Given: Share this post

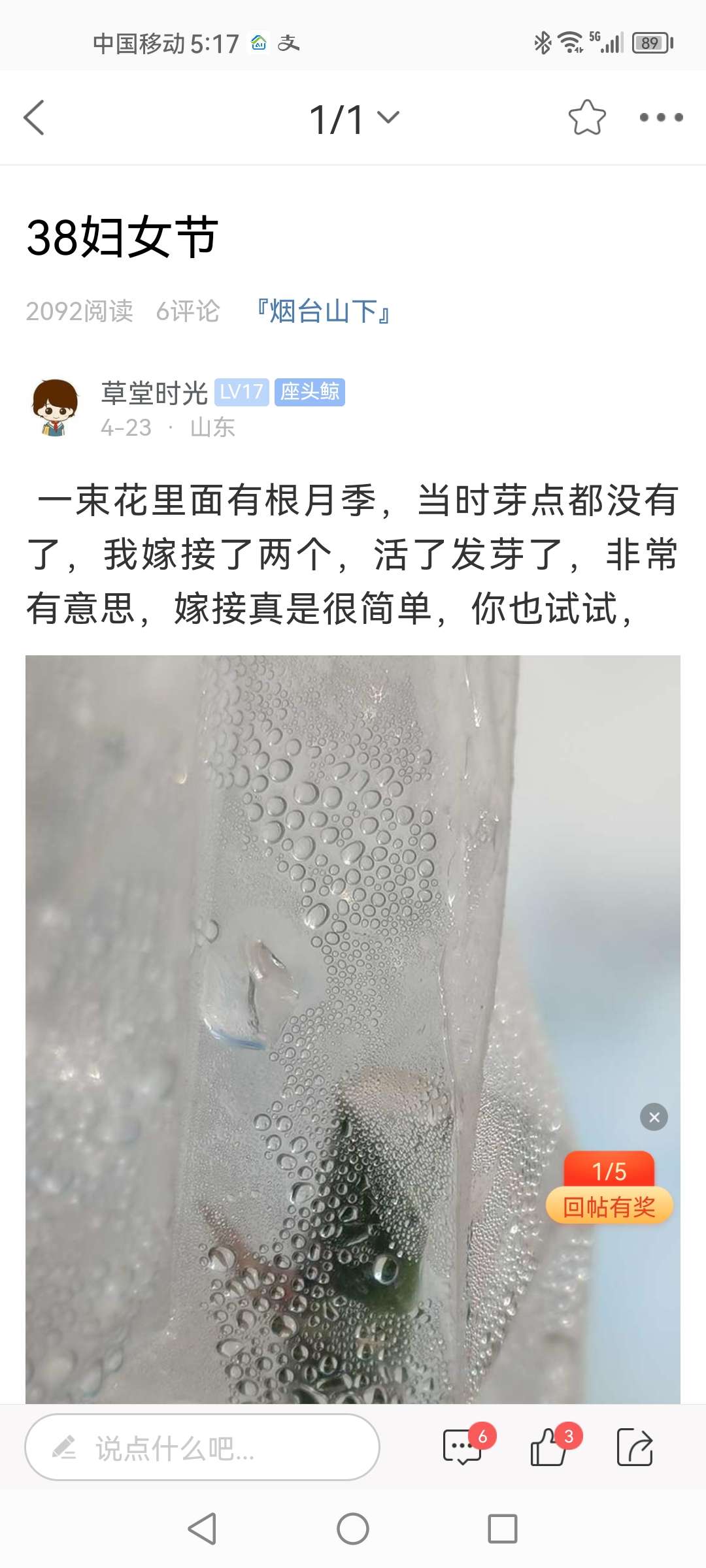Looking at the screenshot, I should click(635, 1447).
